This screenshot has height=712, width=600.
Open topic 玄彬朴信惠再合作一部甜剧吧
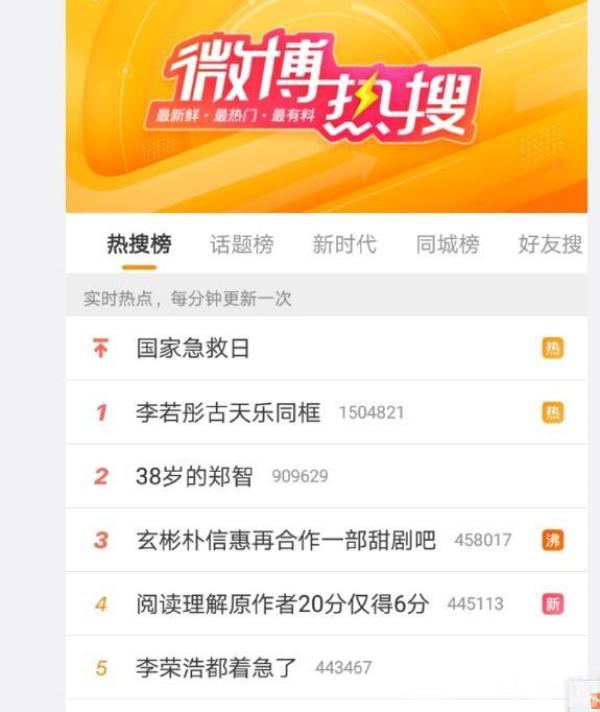point(286,540)
